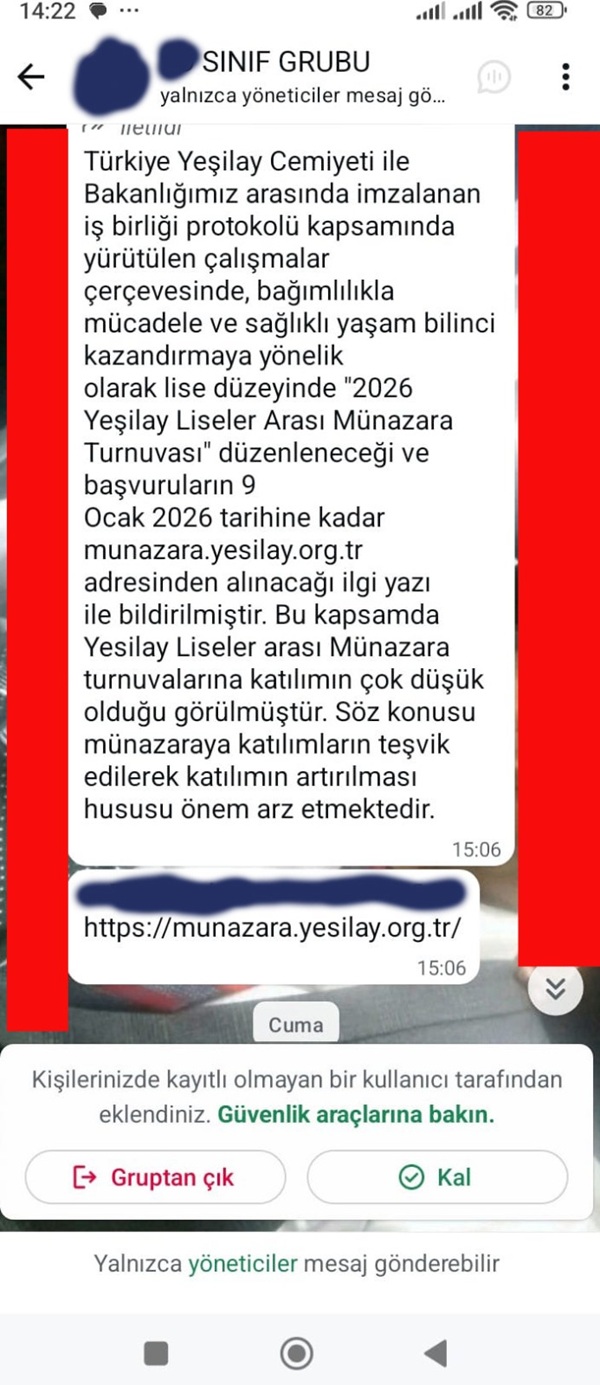Open Güvenlik araçlarına bakın link
This screenshot has height=1385, width=600.
pos(356,1115)
